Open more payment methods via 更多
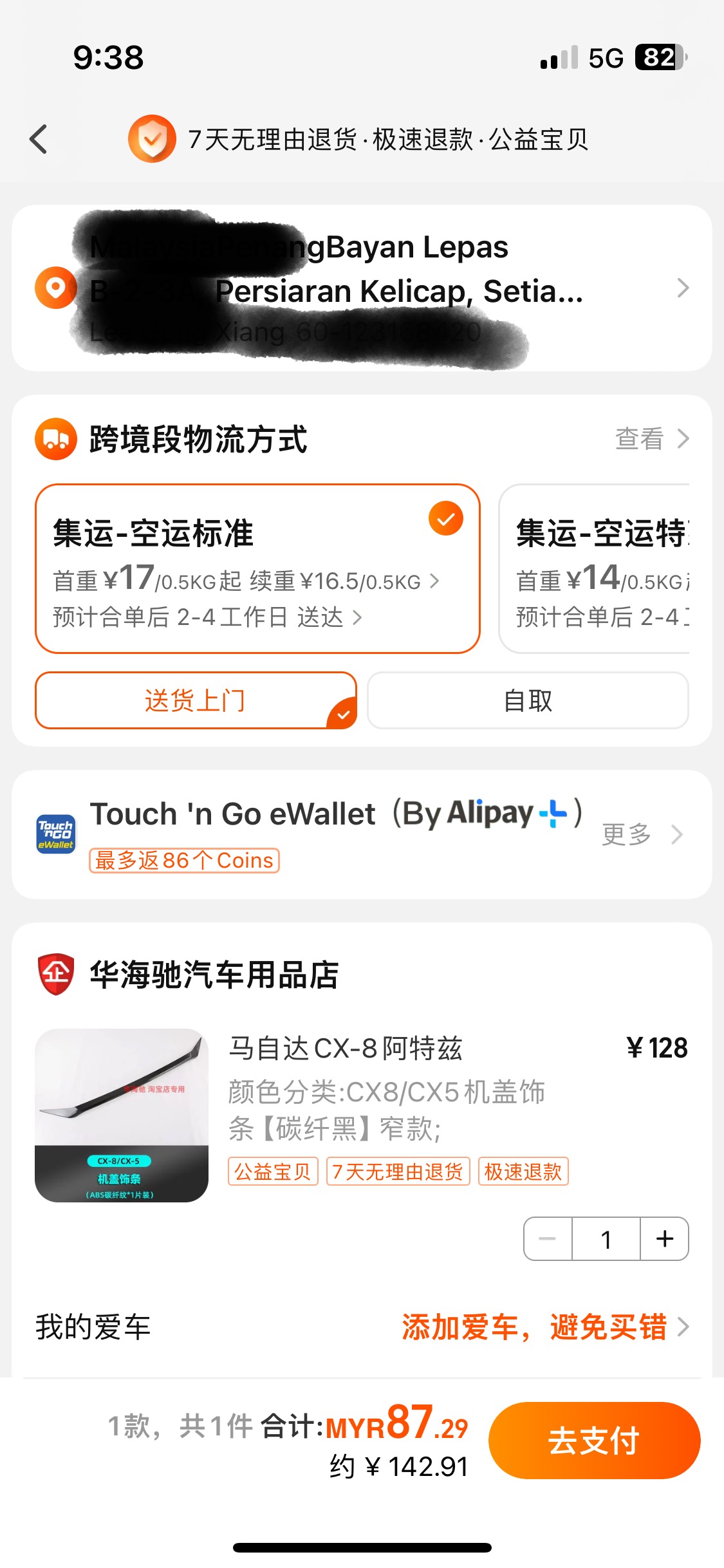The image size is (724, 1568). click(x=642, y=834)
